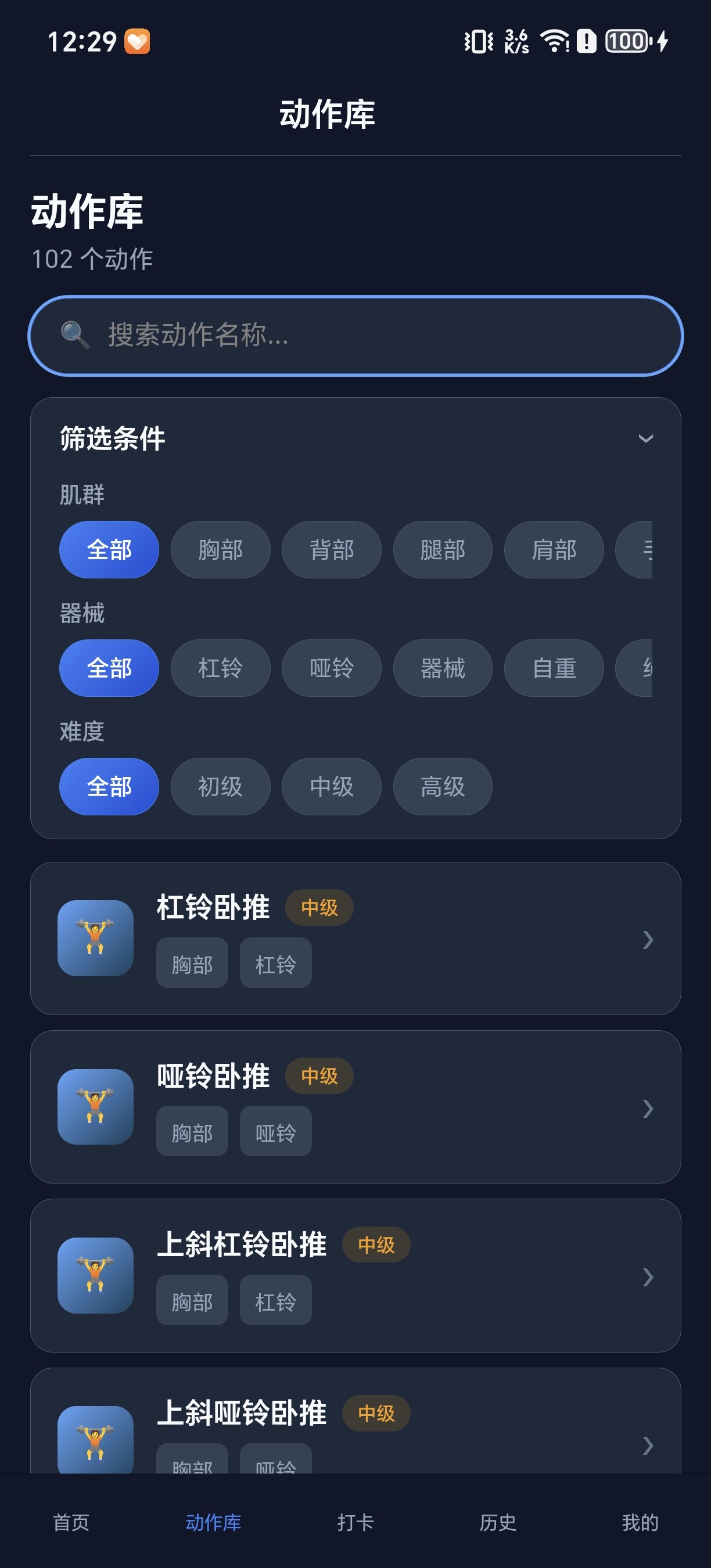Set difficulty filter to 初级
Screen dimensions: 711x1568
(x=220, y=786)
